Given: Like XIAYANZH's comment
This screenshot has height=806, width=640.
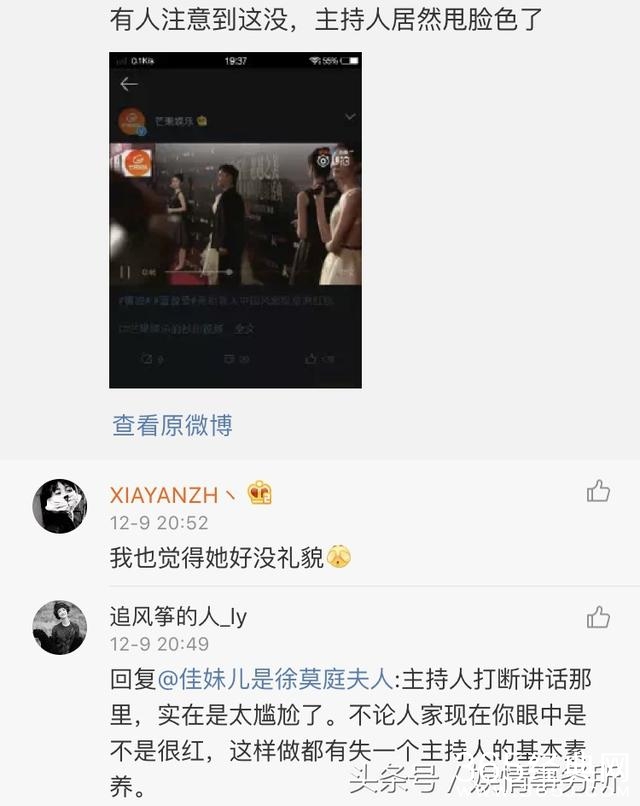Looking at the screenshot, I should tap(598, 491).
